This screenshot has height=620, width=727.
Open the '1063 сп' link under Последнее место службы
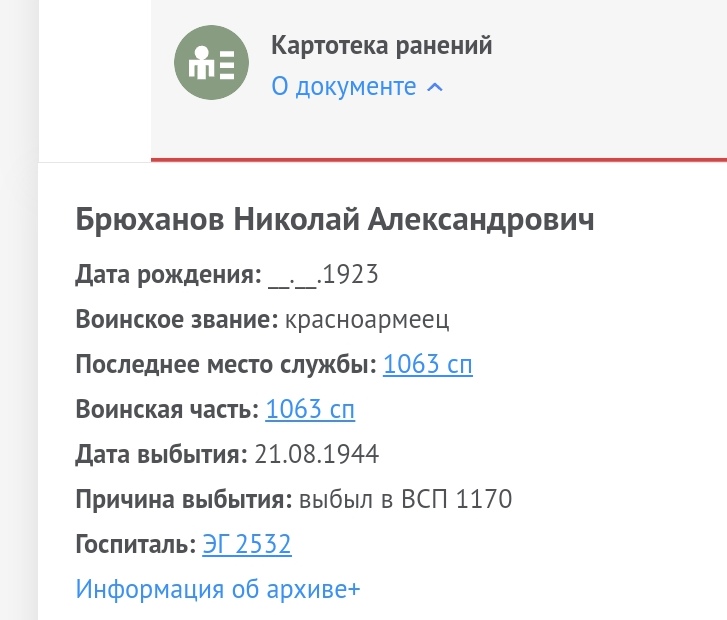click(x=427, y=365)
